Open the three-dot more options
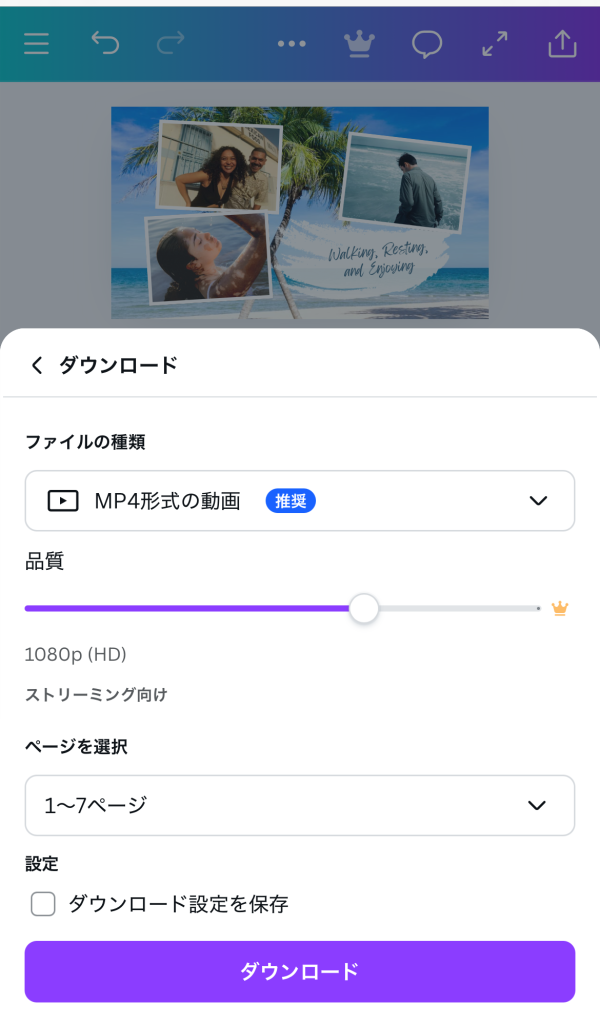The width and height of the screenshot is (600, 1024). 292,44
